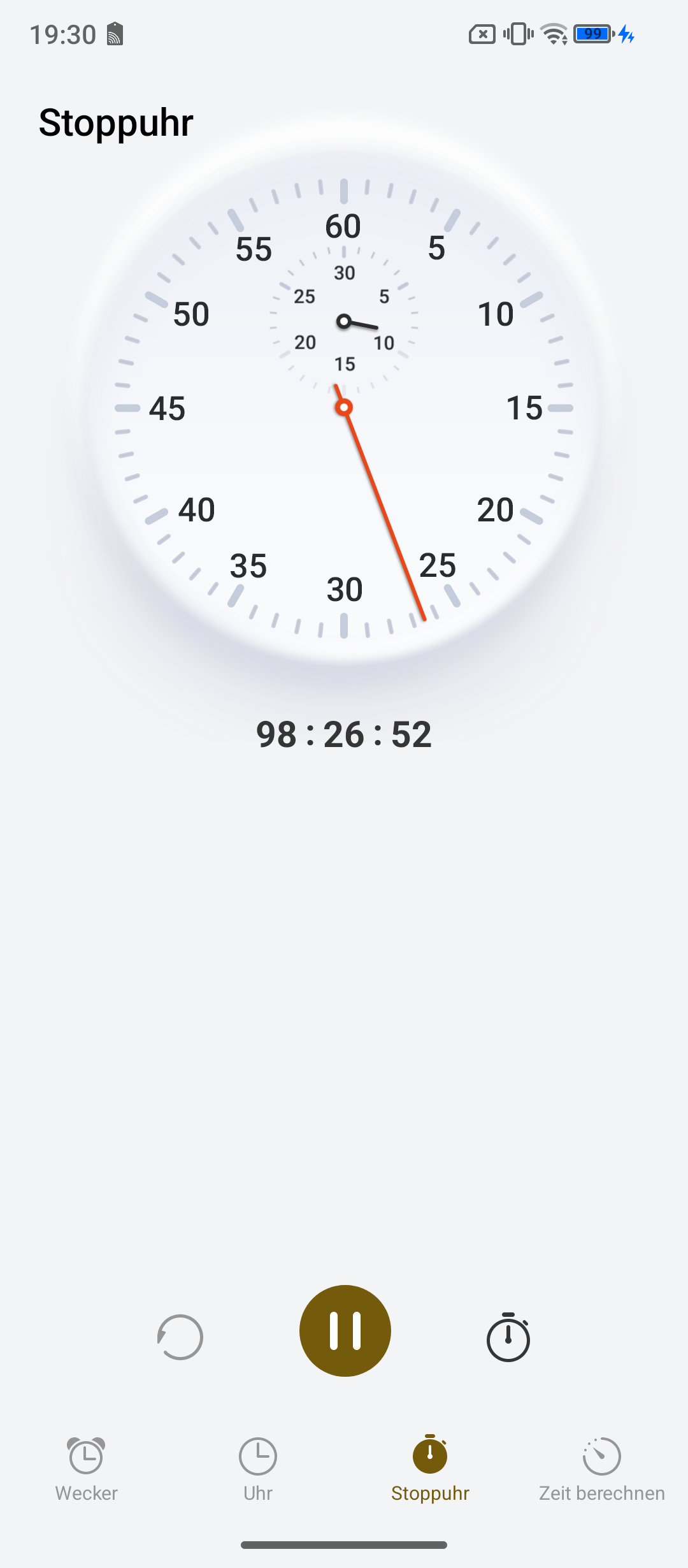688x1568 pixels.
Task: Reset the stopwatch
Action: click(180, 1337)
